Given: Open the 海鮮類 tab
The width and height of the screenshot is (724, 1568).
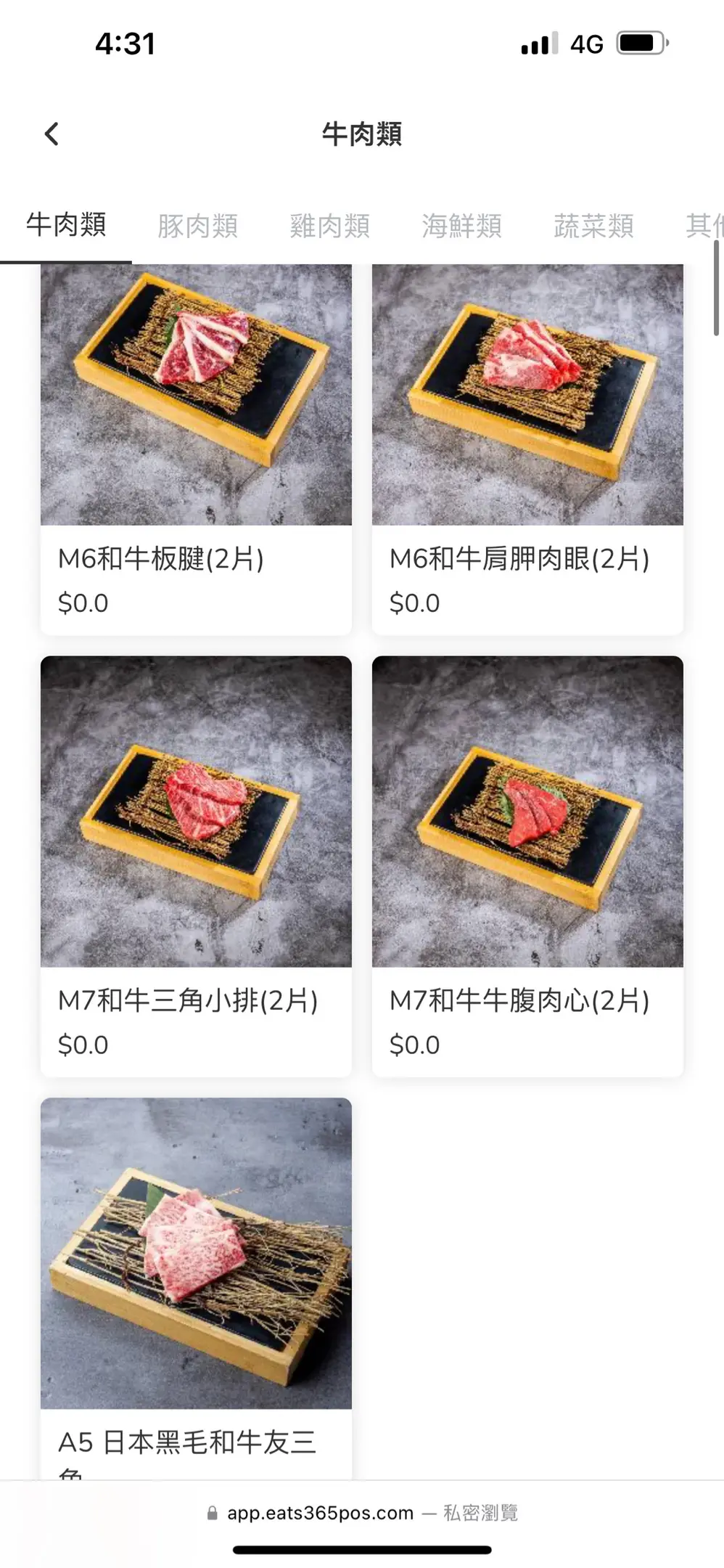Looking at the screenshot, I should point(461,226).
